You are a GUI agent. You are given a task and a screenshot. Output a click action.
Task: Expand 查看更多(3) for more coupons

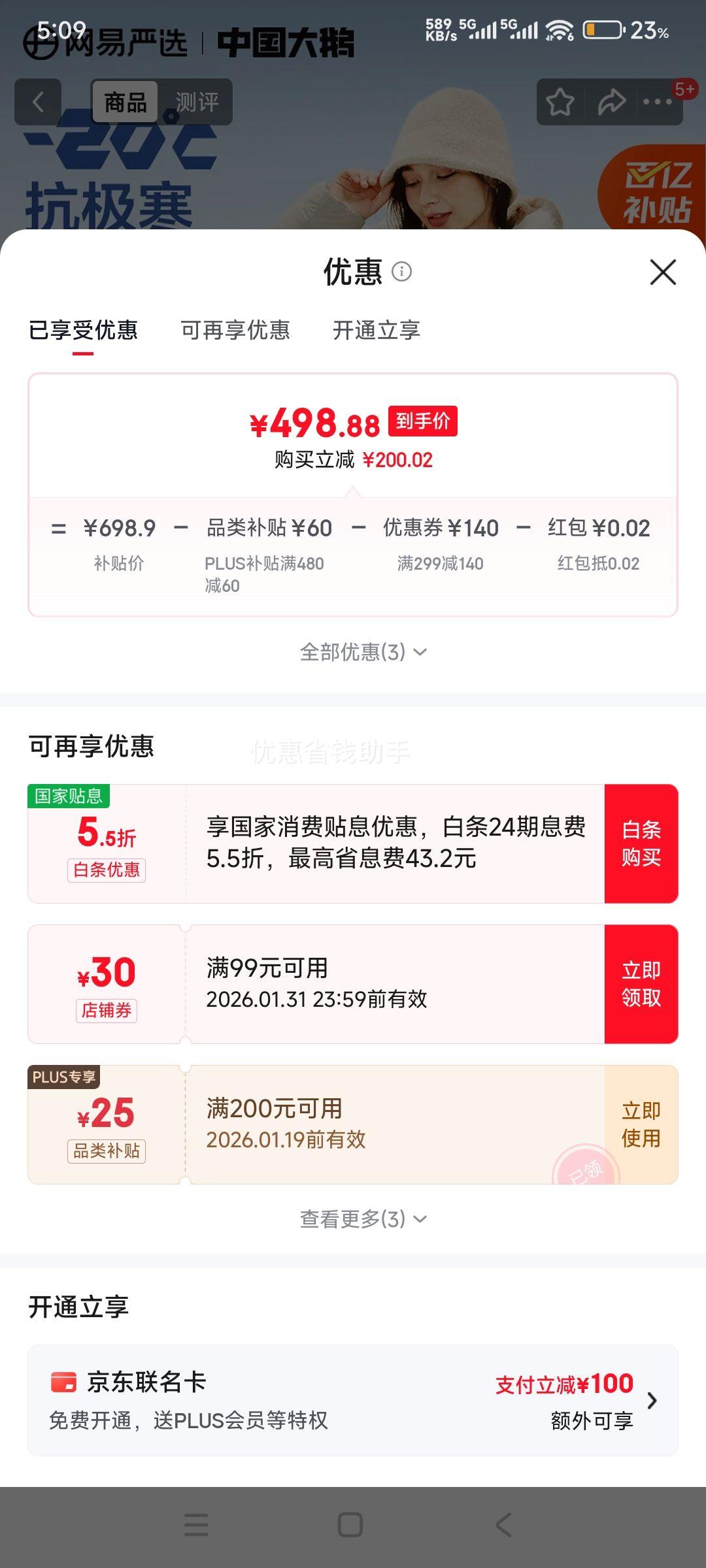(353, 1218)
